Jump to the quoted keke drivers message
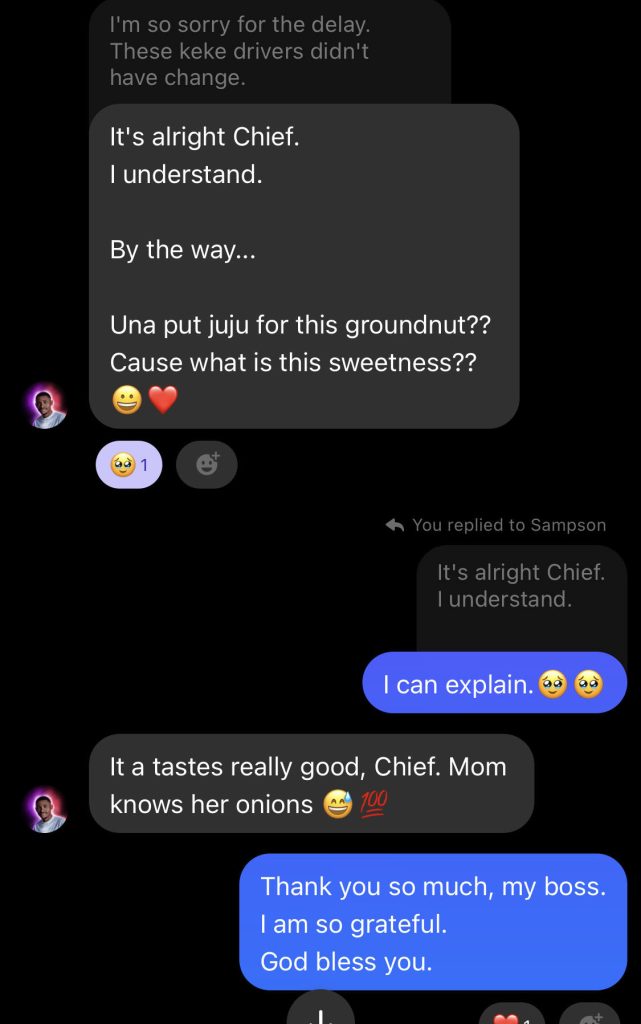 270,50
